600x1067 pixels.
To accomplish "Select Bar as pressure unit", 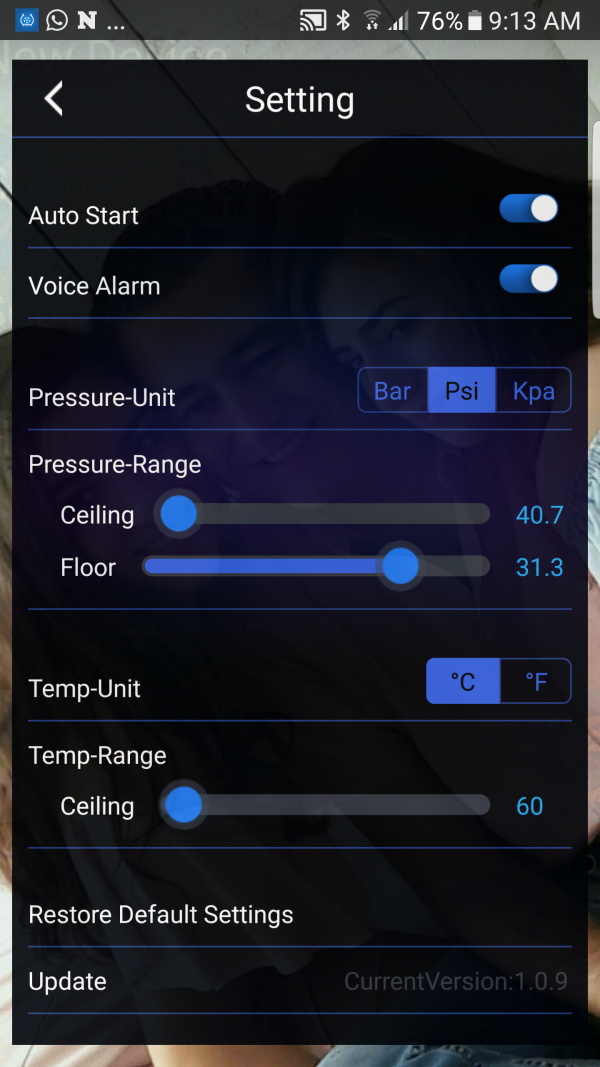I will (x=393, y=391).
